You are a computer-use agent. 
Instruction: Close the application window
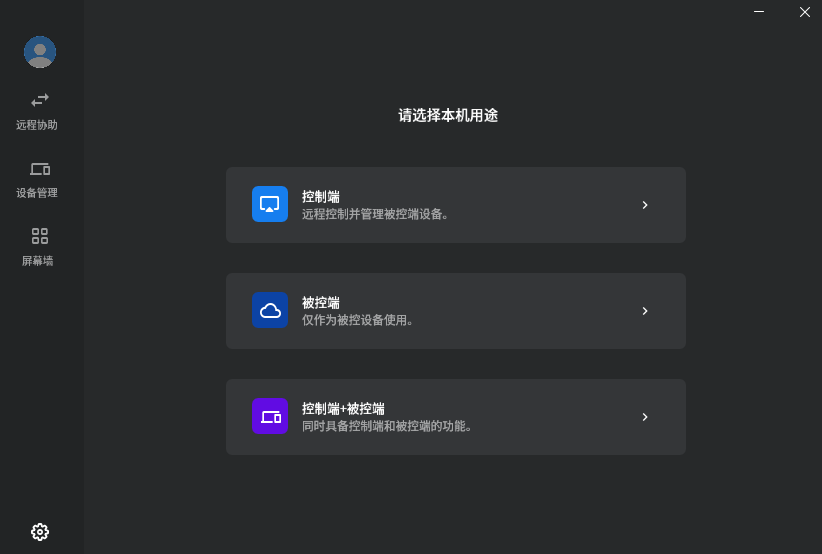pos(804,12)
